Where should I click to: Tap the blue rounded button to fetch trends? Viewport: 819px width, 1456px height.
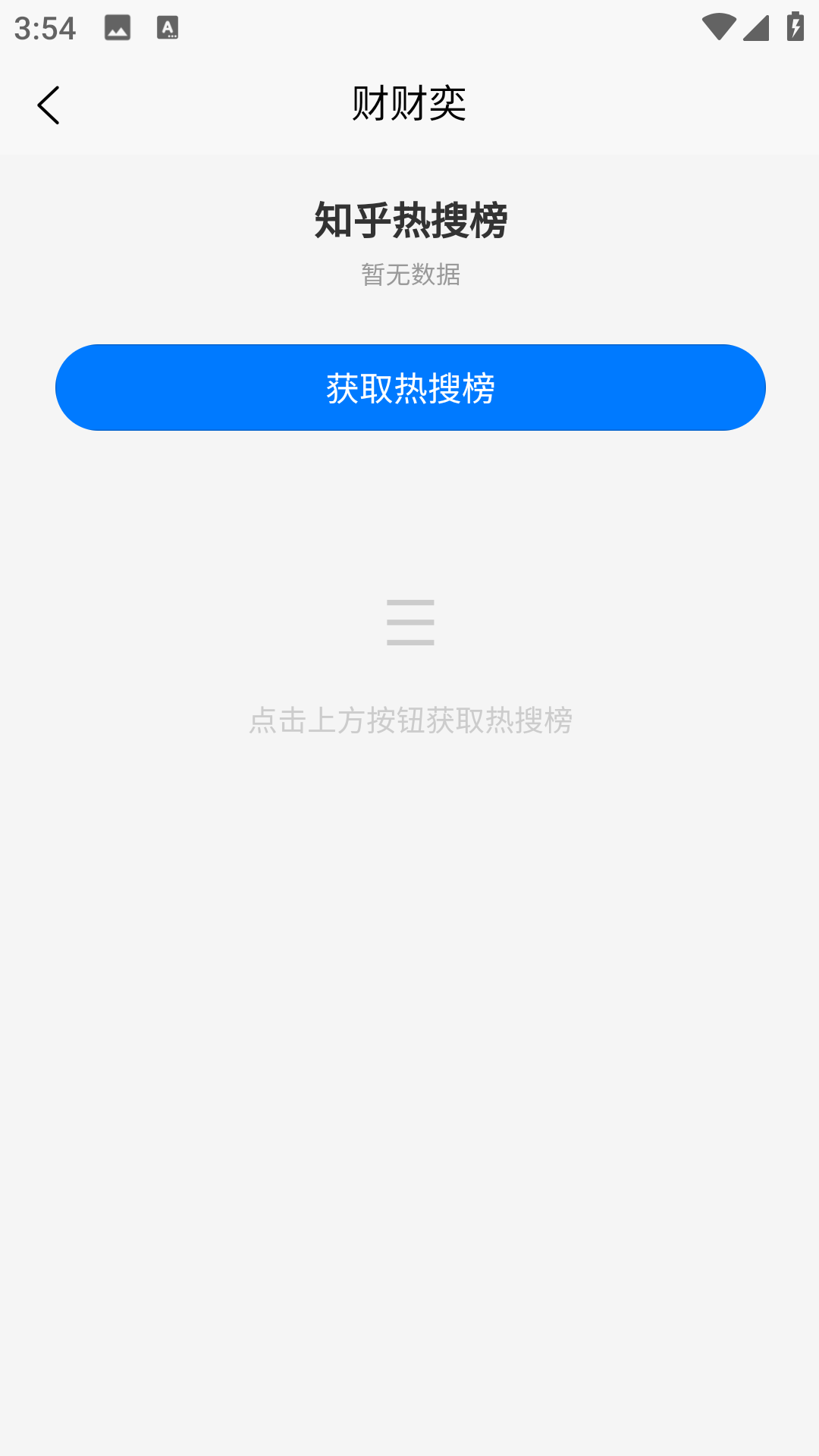coord(409,387)
